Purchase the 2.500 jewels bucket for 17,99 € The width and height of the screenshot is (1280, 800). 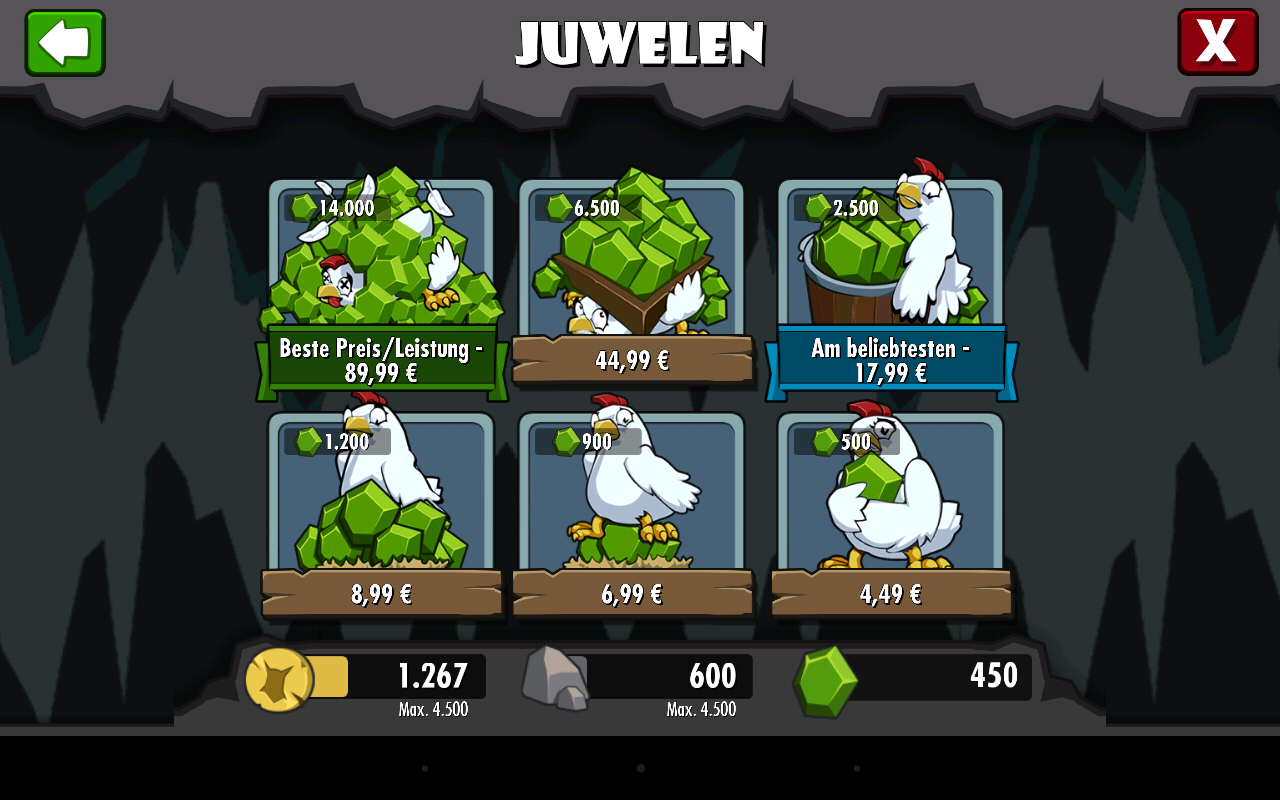tap(890, 285)
